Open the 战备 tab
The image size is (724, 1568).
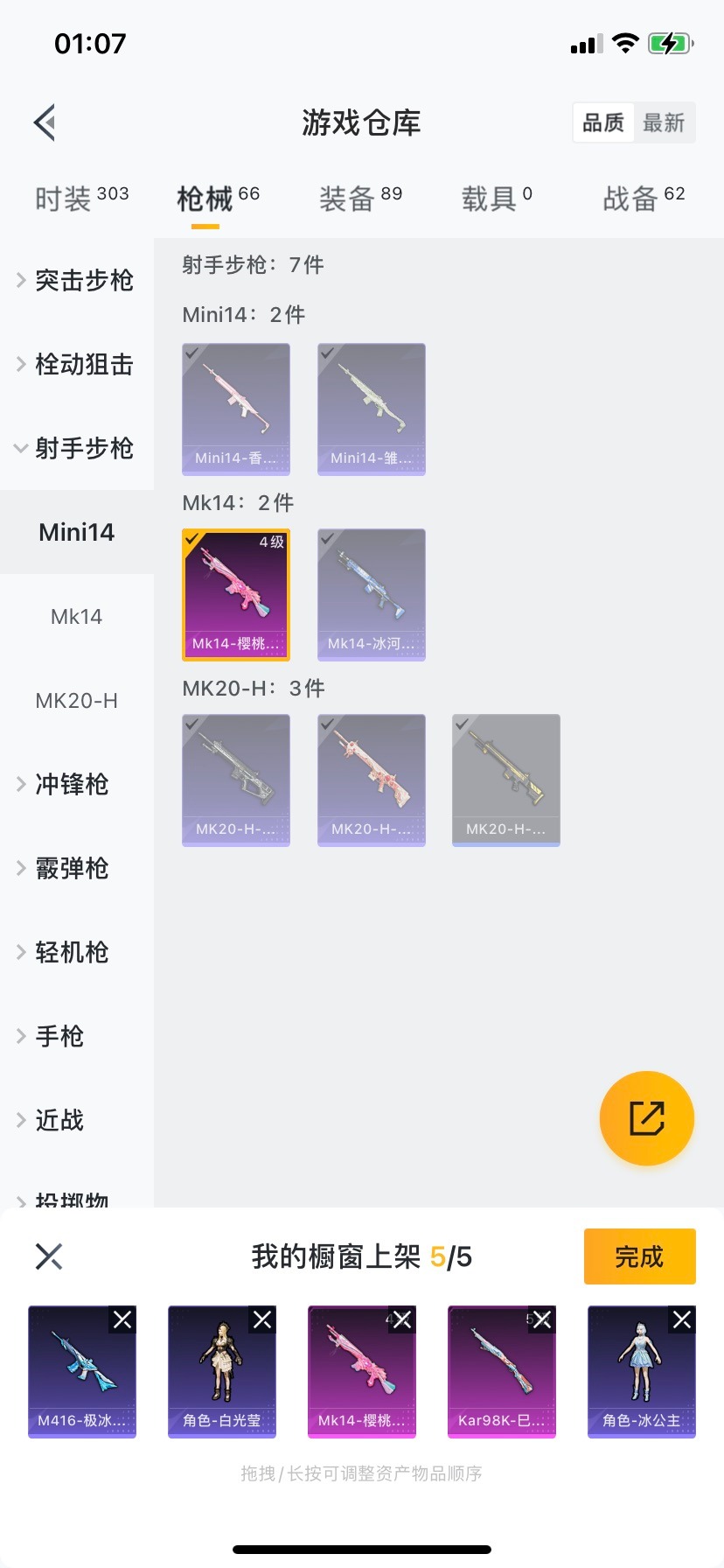point(643,199)
